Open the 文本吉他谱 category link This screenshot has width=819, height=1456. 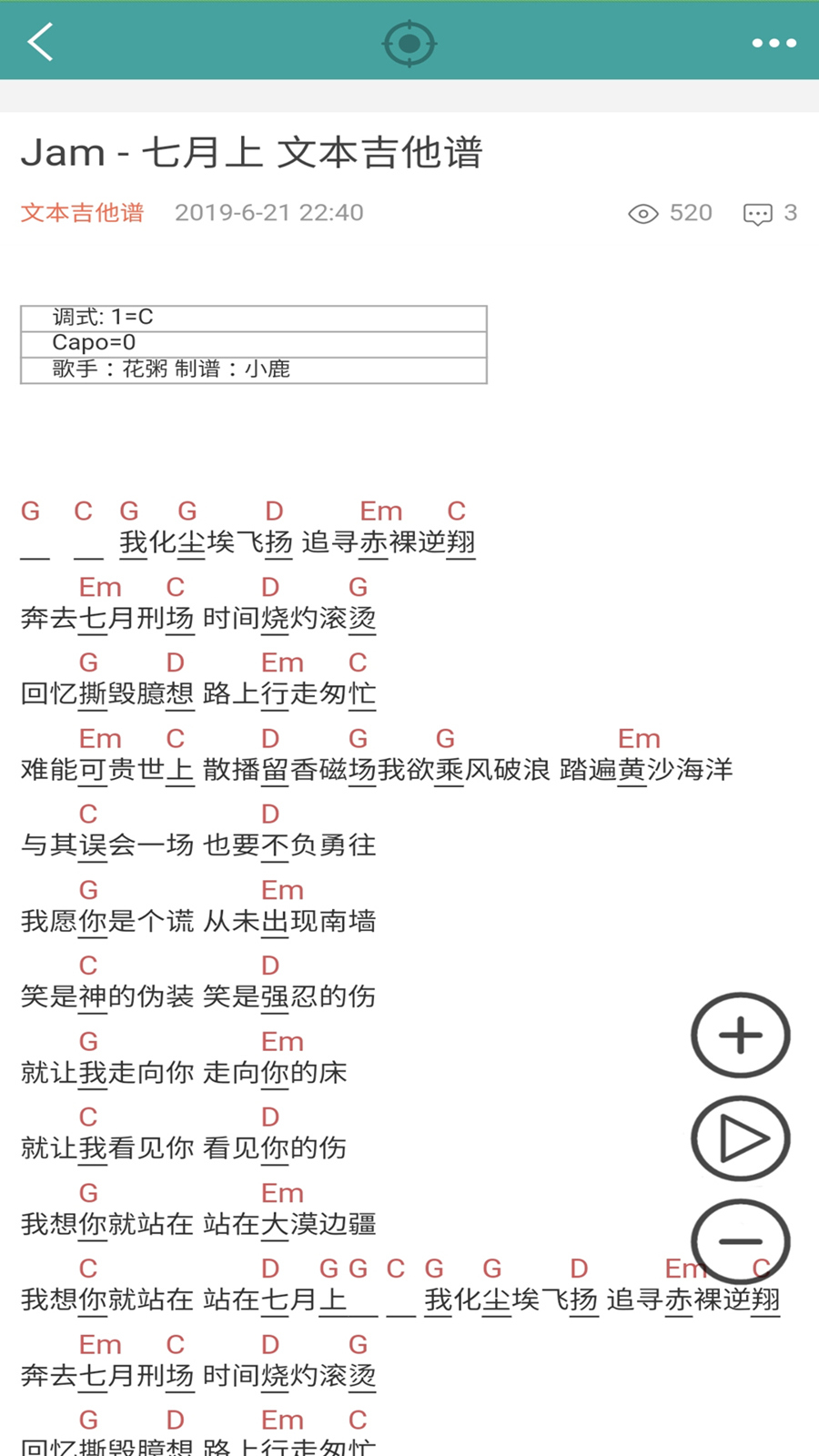pyautogui.click(x=82, y=213)
